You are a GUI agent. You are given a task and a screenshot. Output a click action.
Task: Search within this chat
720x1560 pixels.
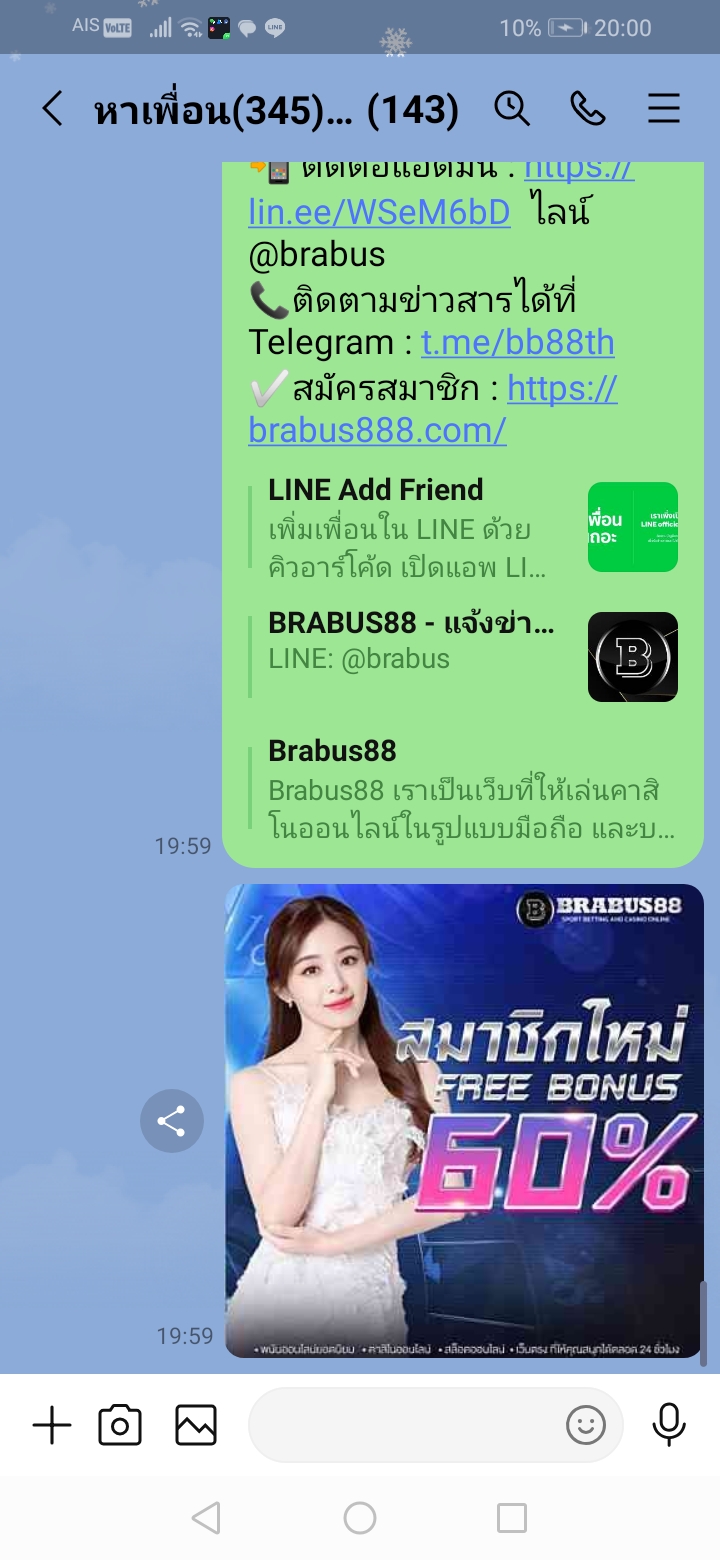point(512,109)
